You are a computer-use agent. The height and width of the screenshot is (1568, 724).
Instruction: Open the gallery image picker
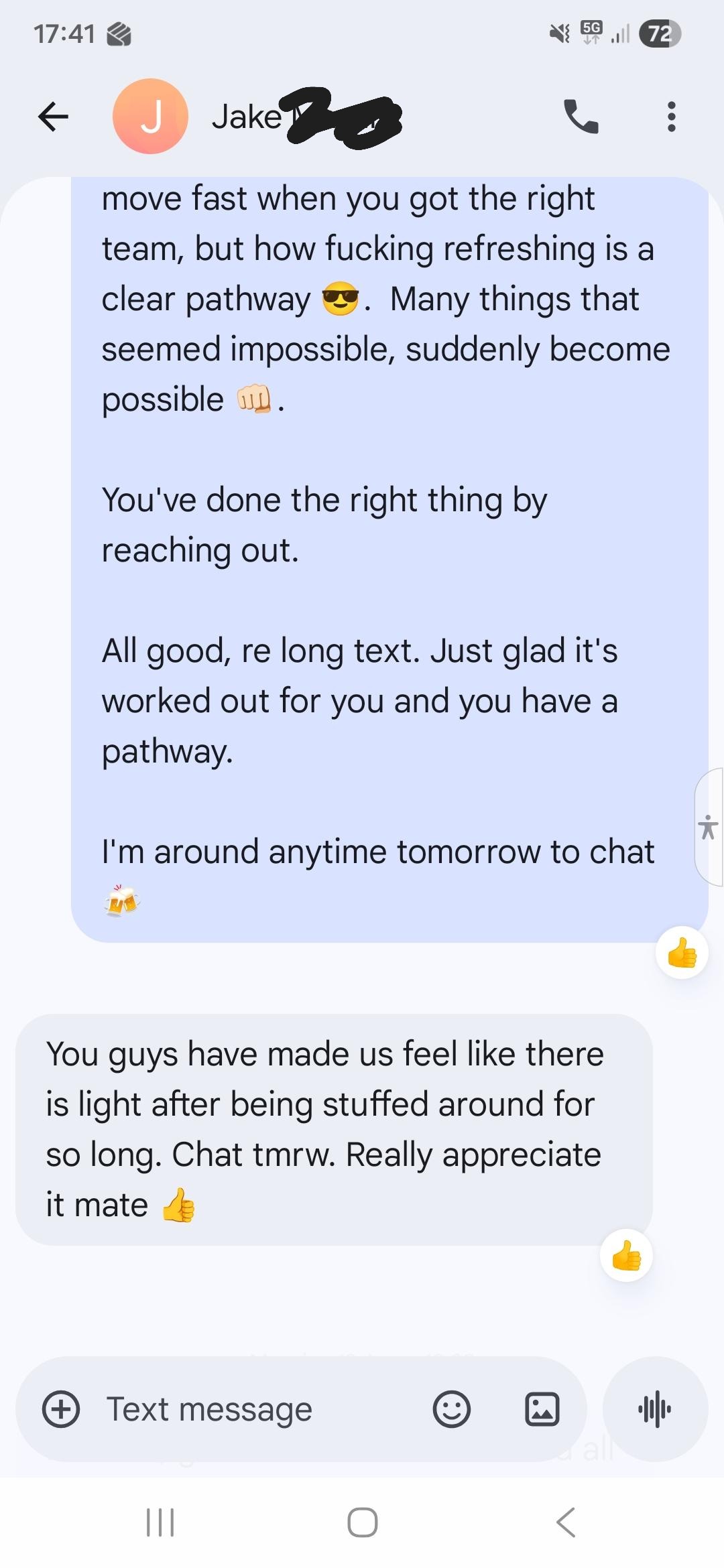tap(542, 1409)
